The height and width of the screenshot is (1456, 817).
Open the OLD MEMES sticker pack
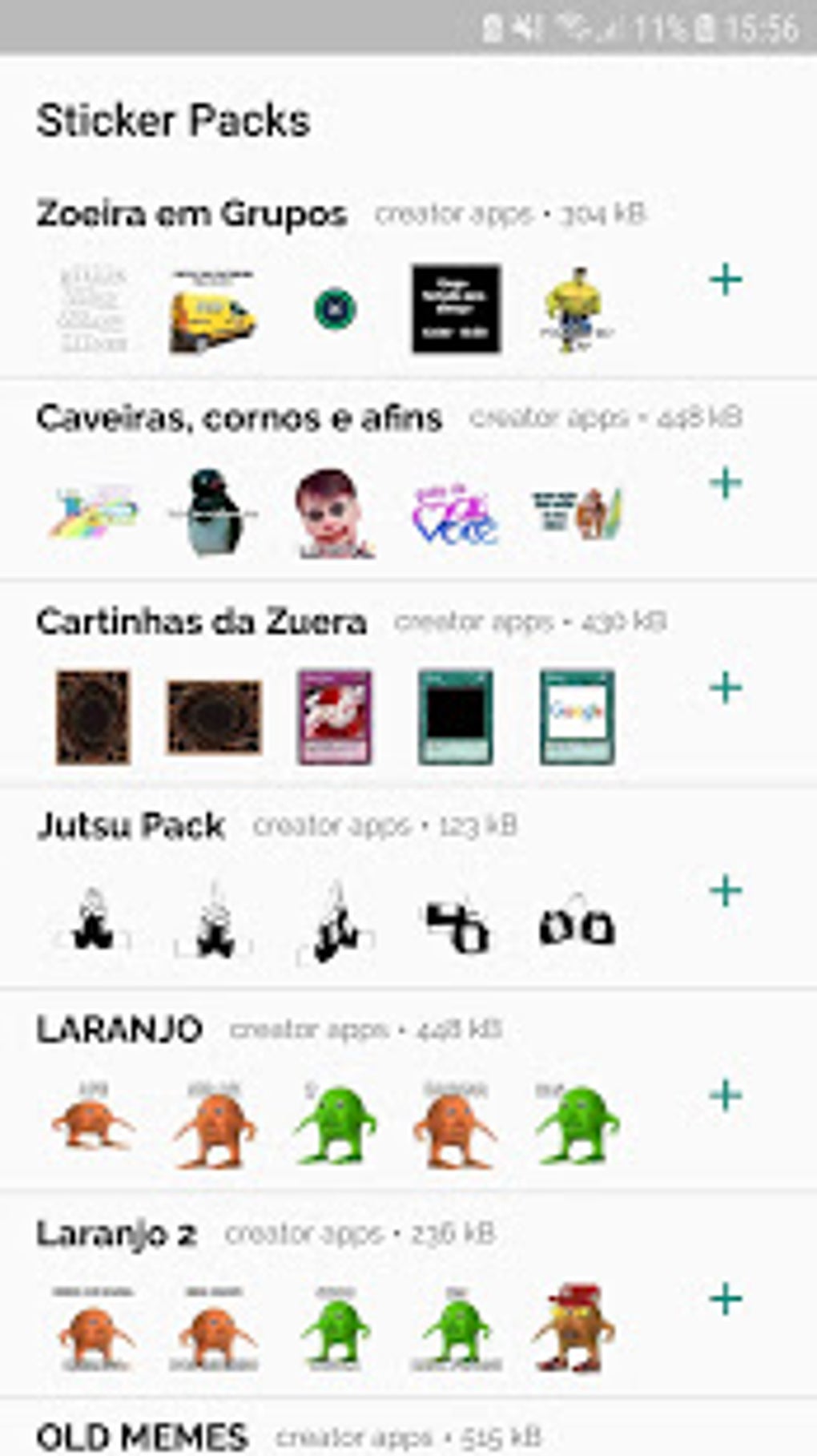click(408, 1428)
